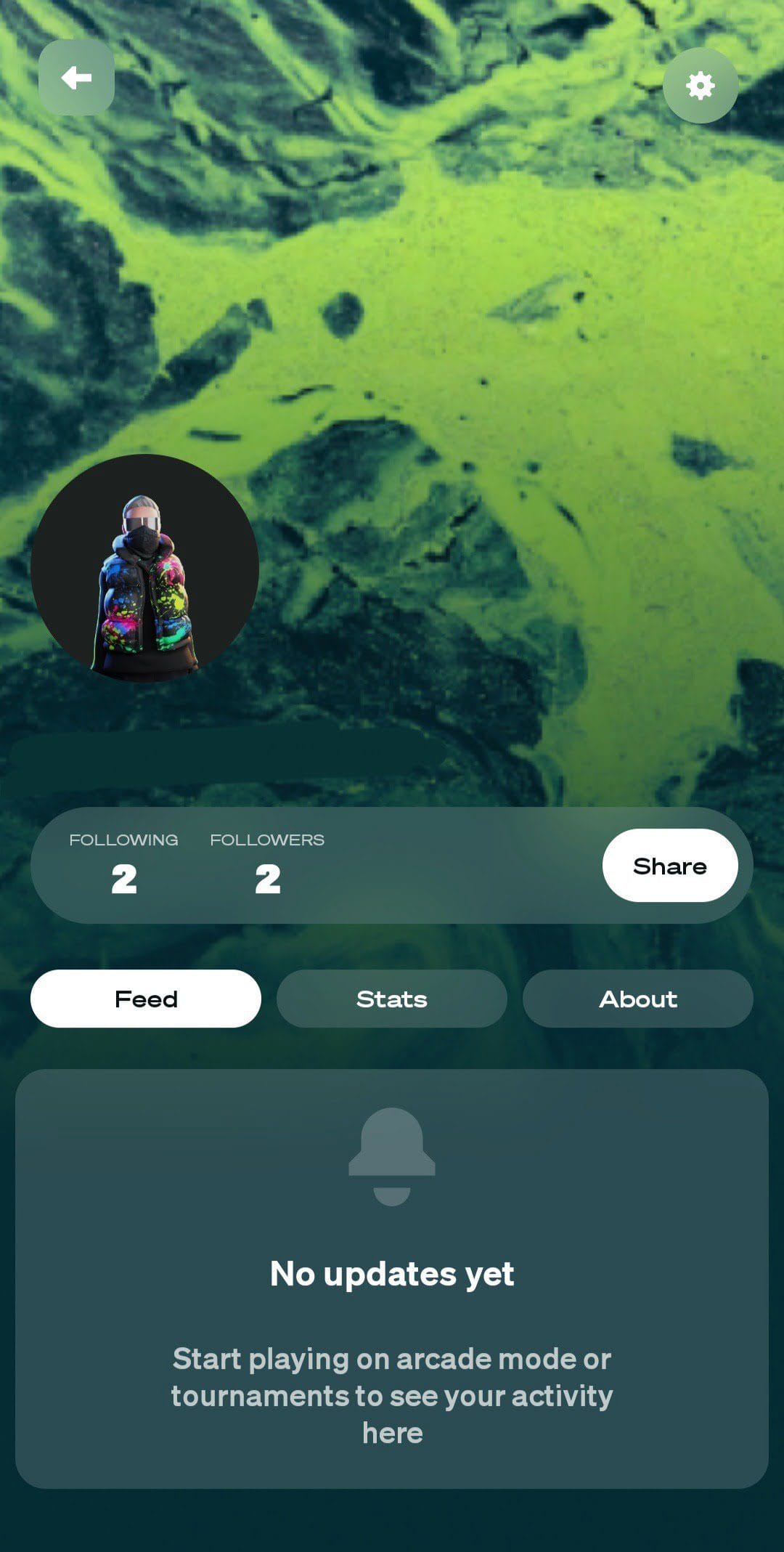This screenshot has height=1552, width=784.
Task: View the Following list
Action: click(x=123, y=865)
